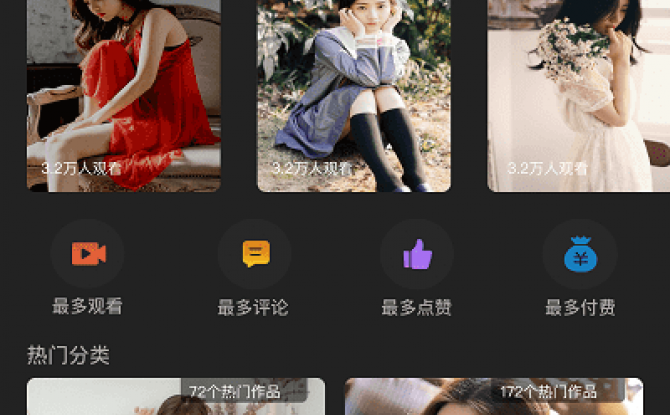Open 最多付费 (most paid) category
The height and width of the screenshot is (415, 670).
point(580,256)
